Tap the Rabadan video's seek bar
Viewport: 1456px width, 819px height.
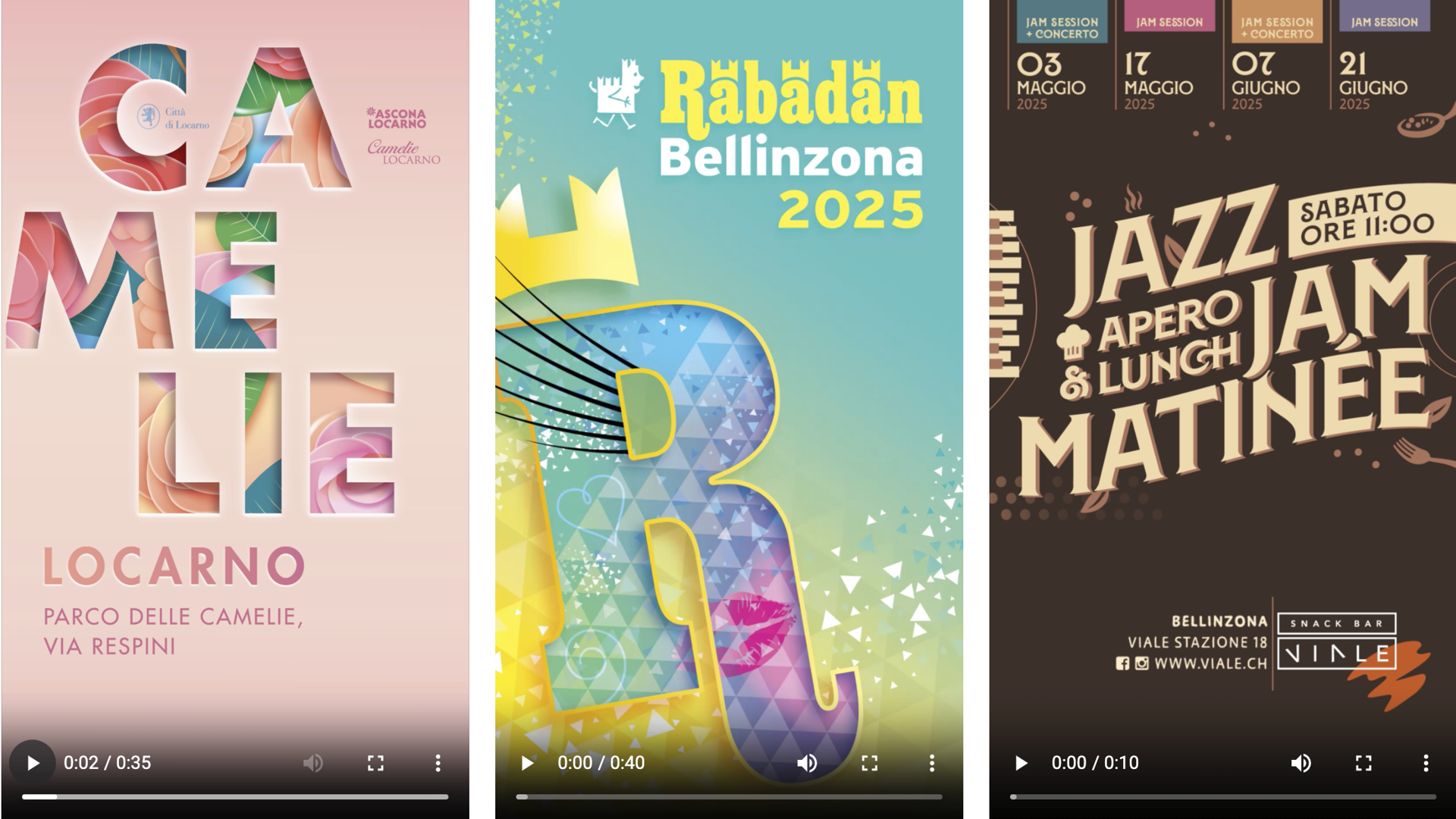[x=729, y=797]
